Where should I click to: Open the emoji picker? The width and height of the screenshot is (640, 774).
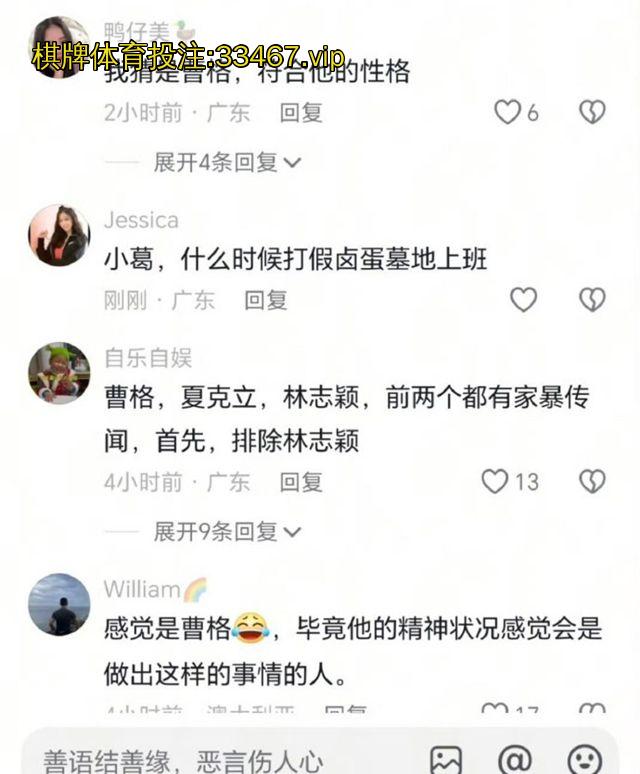coord(584,760)
